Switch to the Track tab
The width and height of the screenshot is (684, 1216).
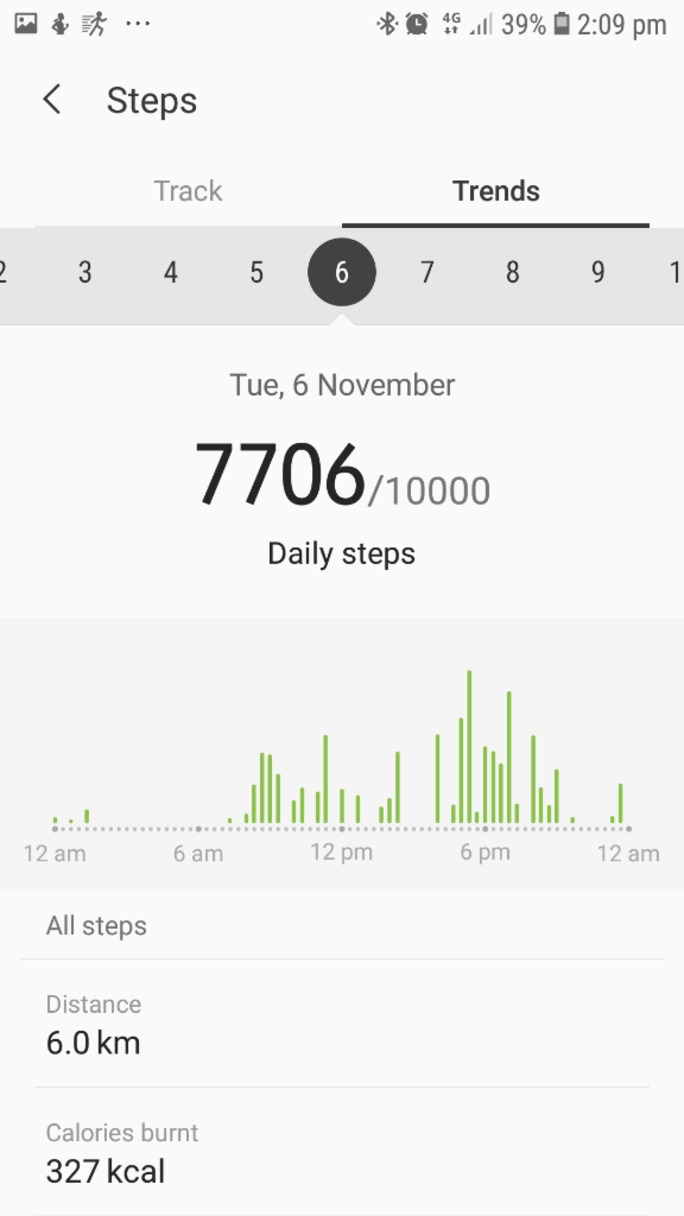click(x=188, y=191)
